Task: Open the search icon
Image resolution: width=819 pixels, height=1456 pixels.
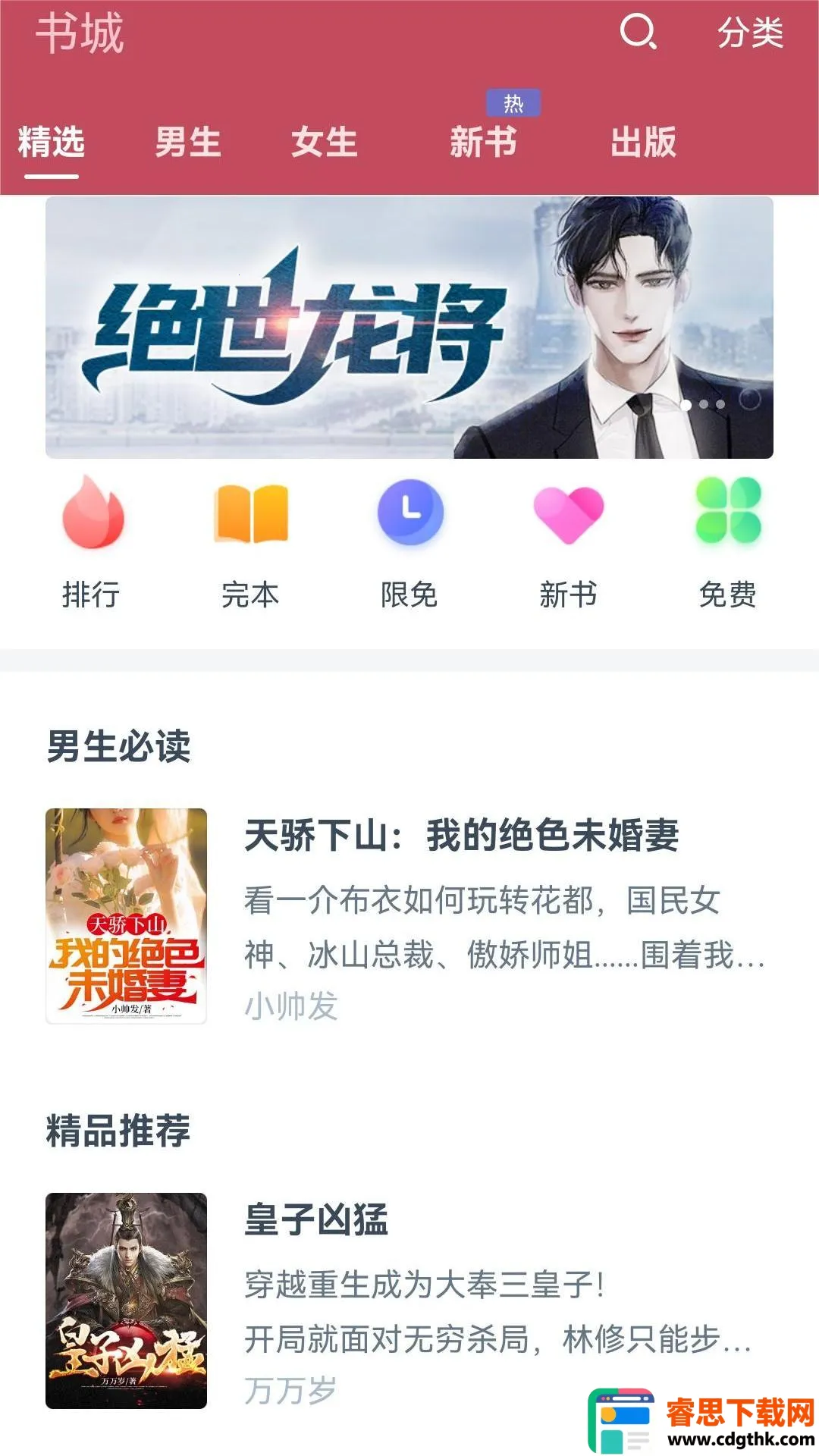Action: pyautogui.click(x=638, y=33)
